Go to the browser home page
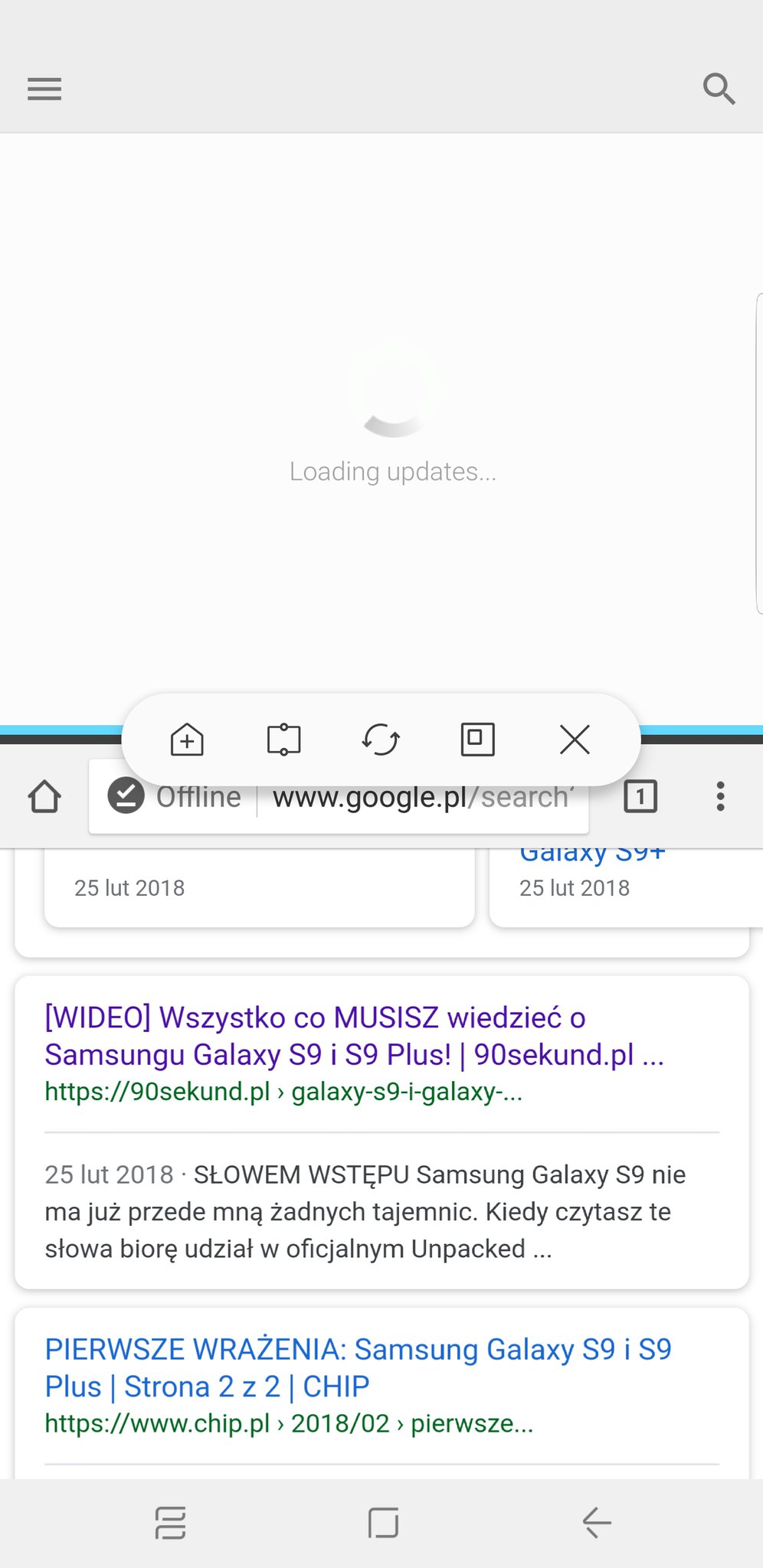The height and width of the screenshot is (1568, 763). 44,796
